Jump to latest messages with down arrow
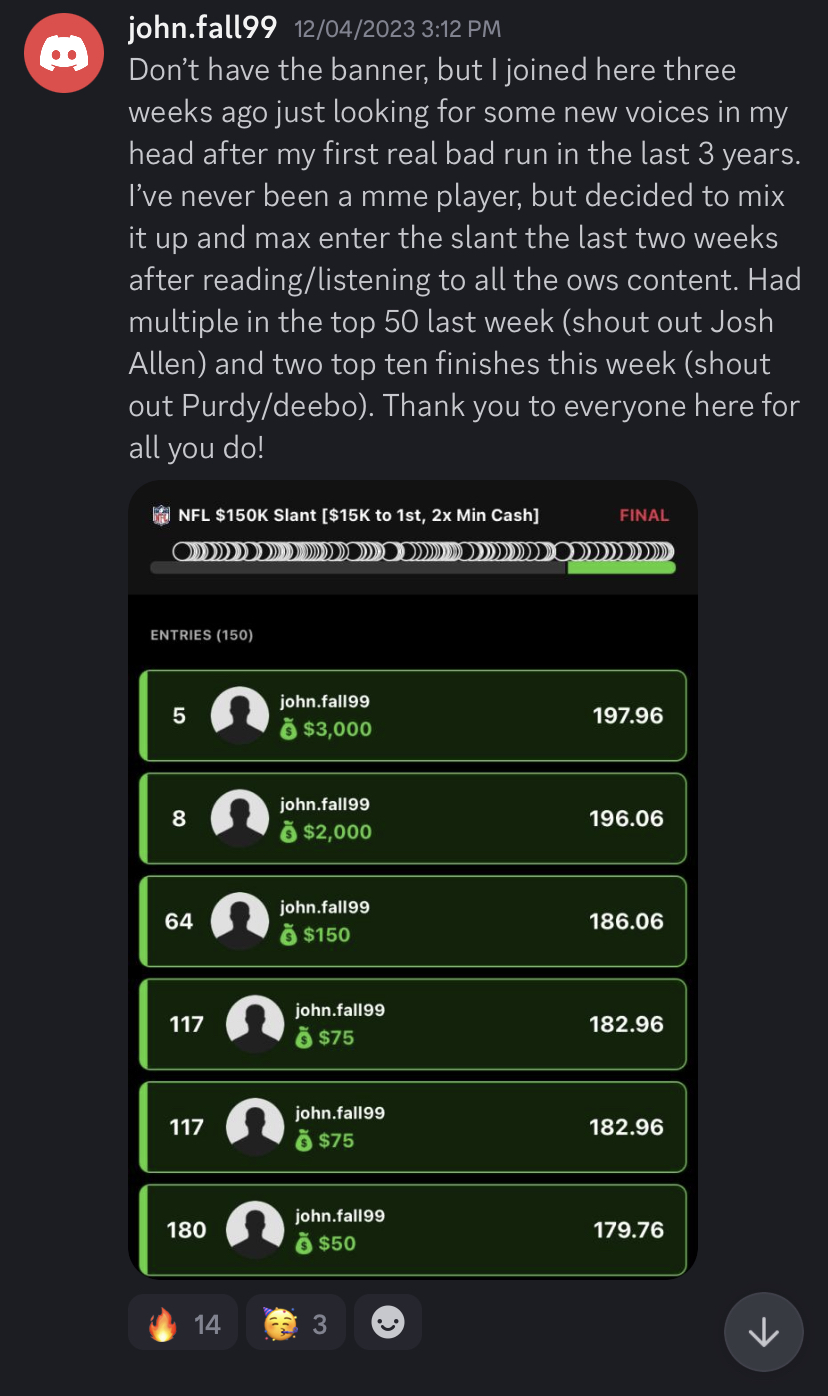Viewport: 828px width, 1396px height. click(764, 1332)
